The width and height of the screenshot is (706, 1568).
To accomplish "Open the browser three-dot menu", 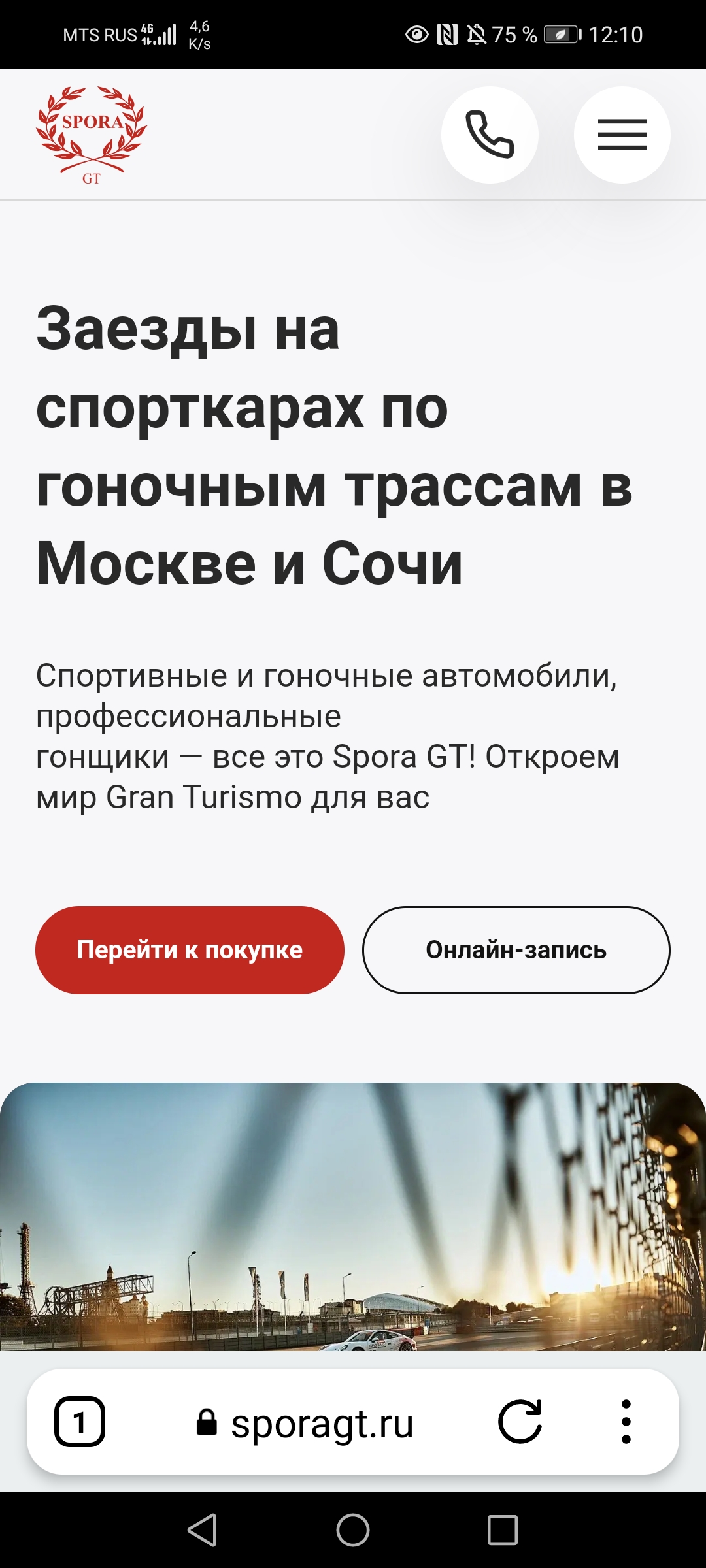I will click(x=626, y=1422).
